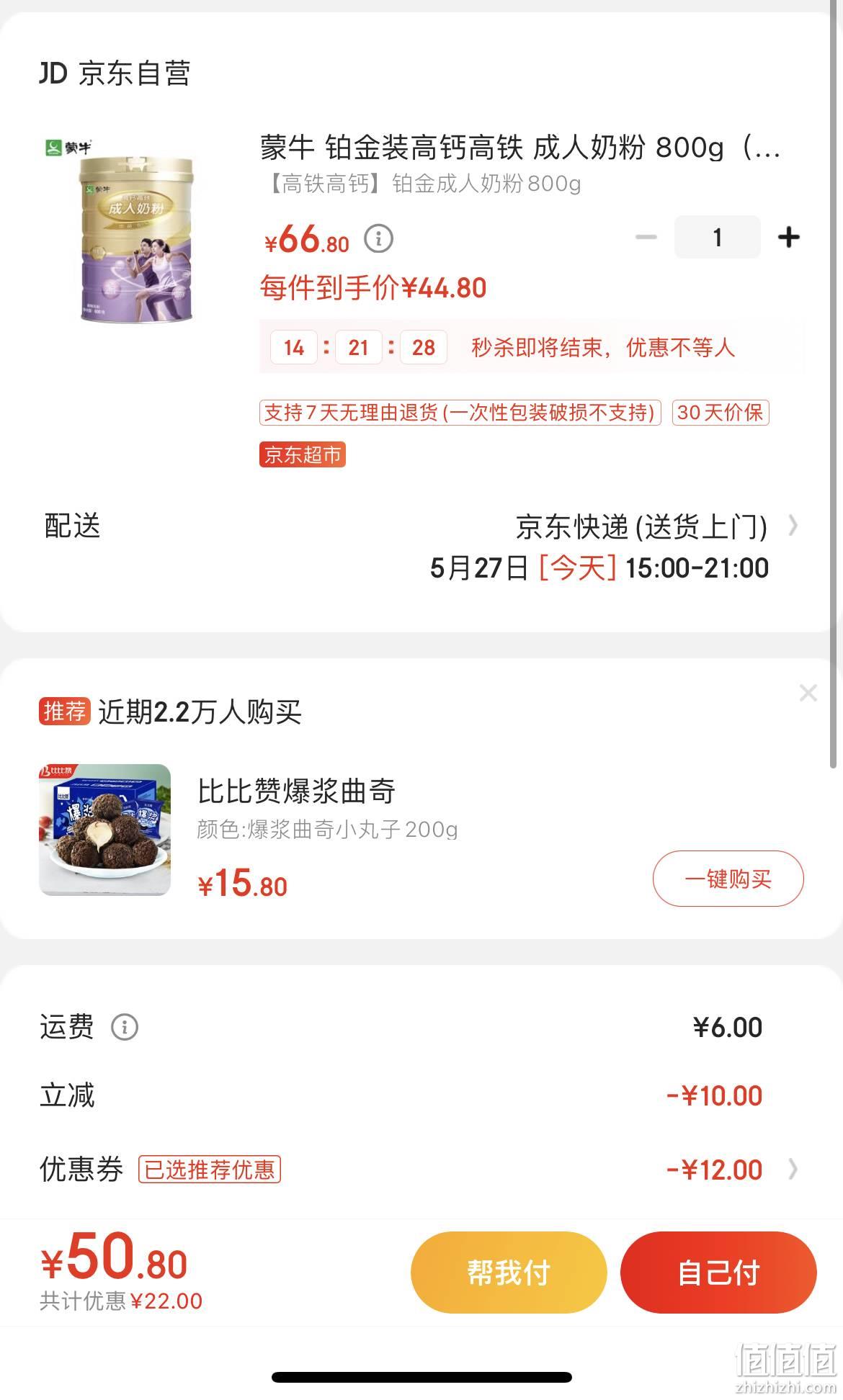The width and height of the screenshot is (843, 1400).
Task: Open price info icon next to ¥66.80
Action: pos(378,238)
